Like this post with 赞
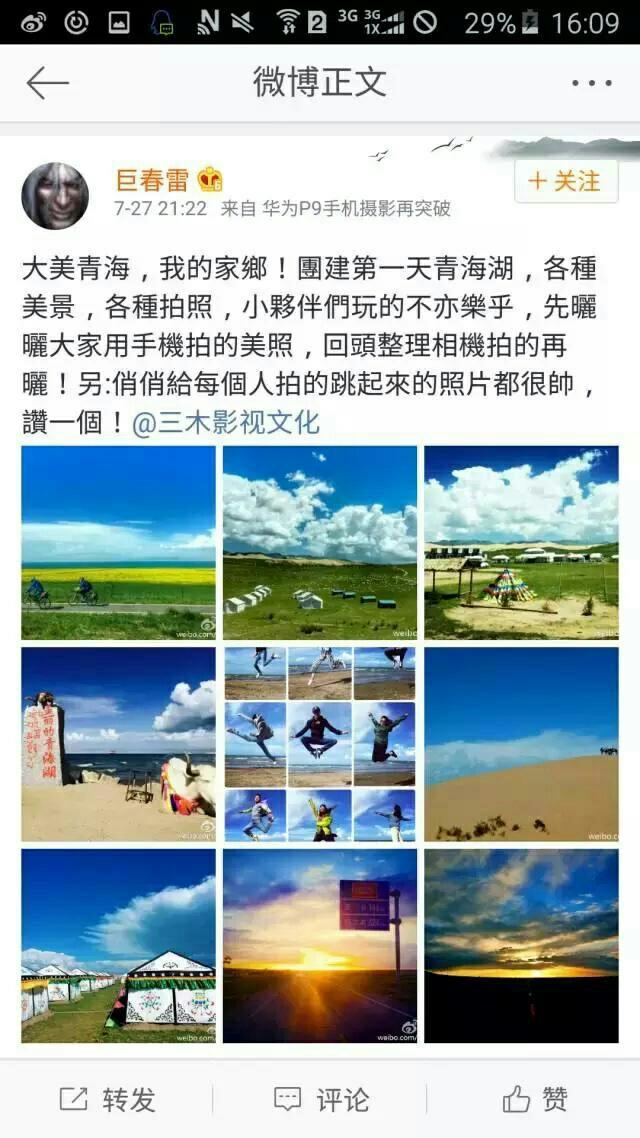 click(x=535, y=1100)
